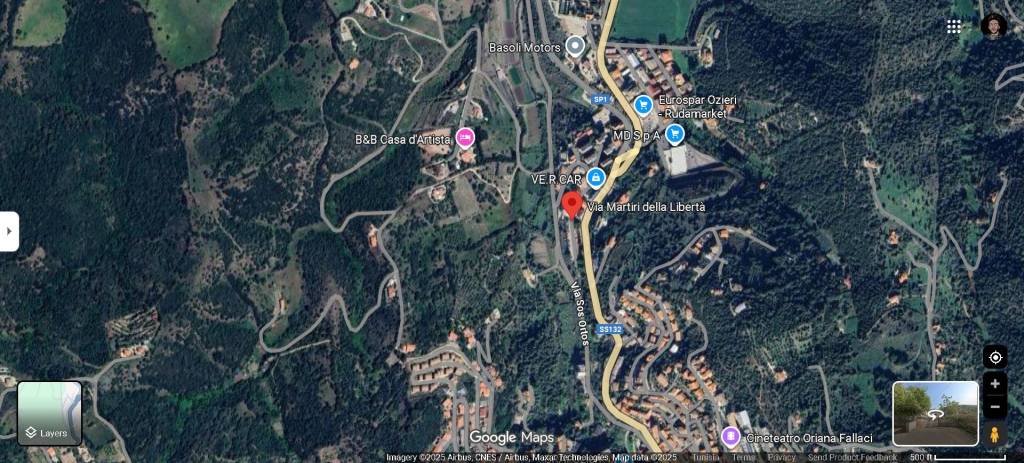1024x463 pixels.
Task: Open the Layers map type selector
Action: coord(49,413)
